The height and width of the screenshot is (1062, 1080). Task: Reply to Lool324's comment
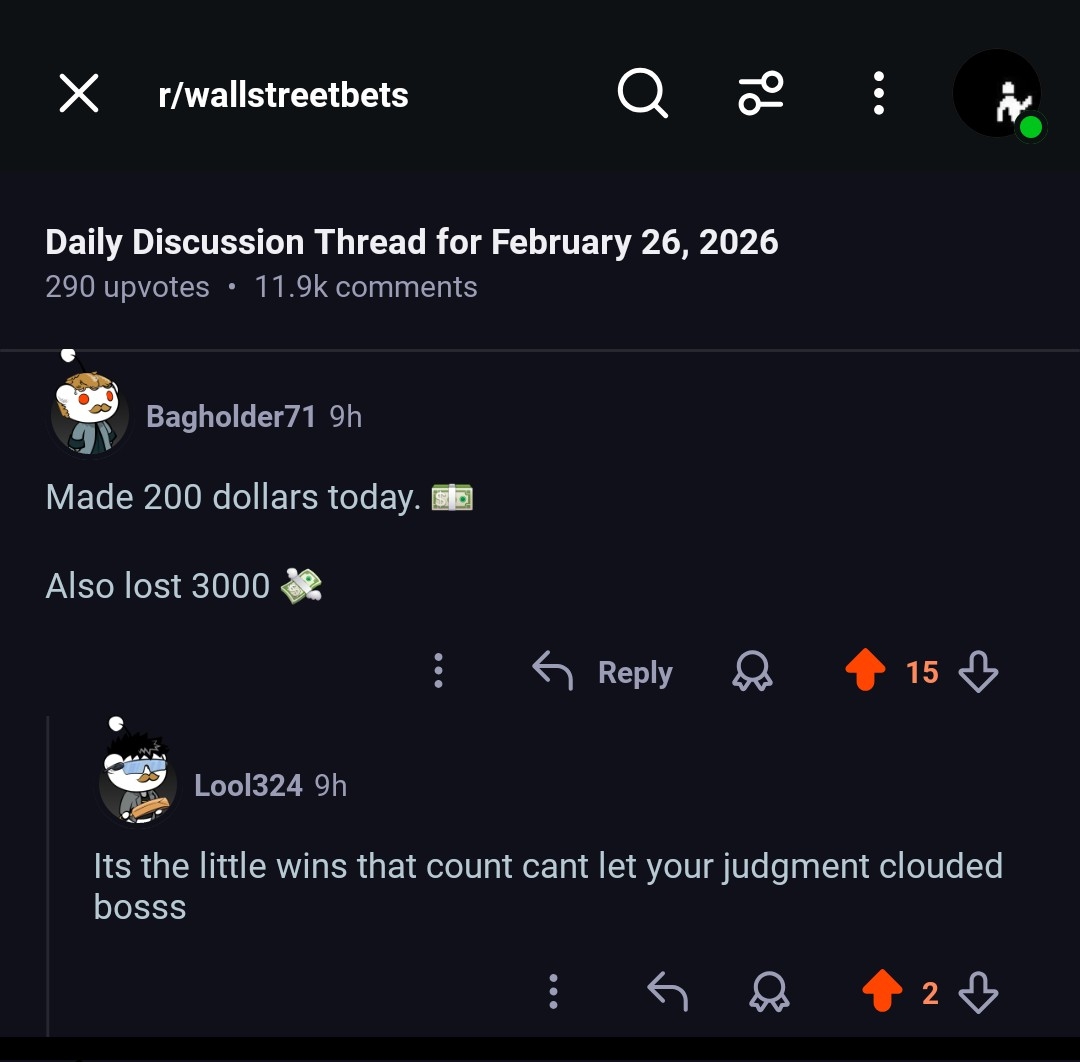pyautogui.click(x=667, y=992)
